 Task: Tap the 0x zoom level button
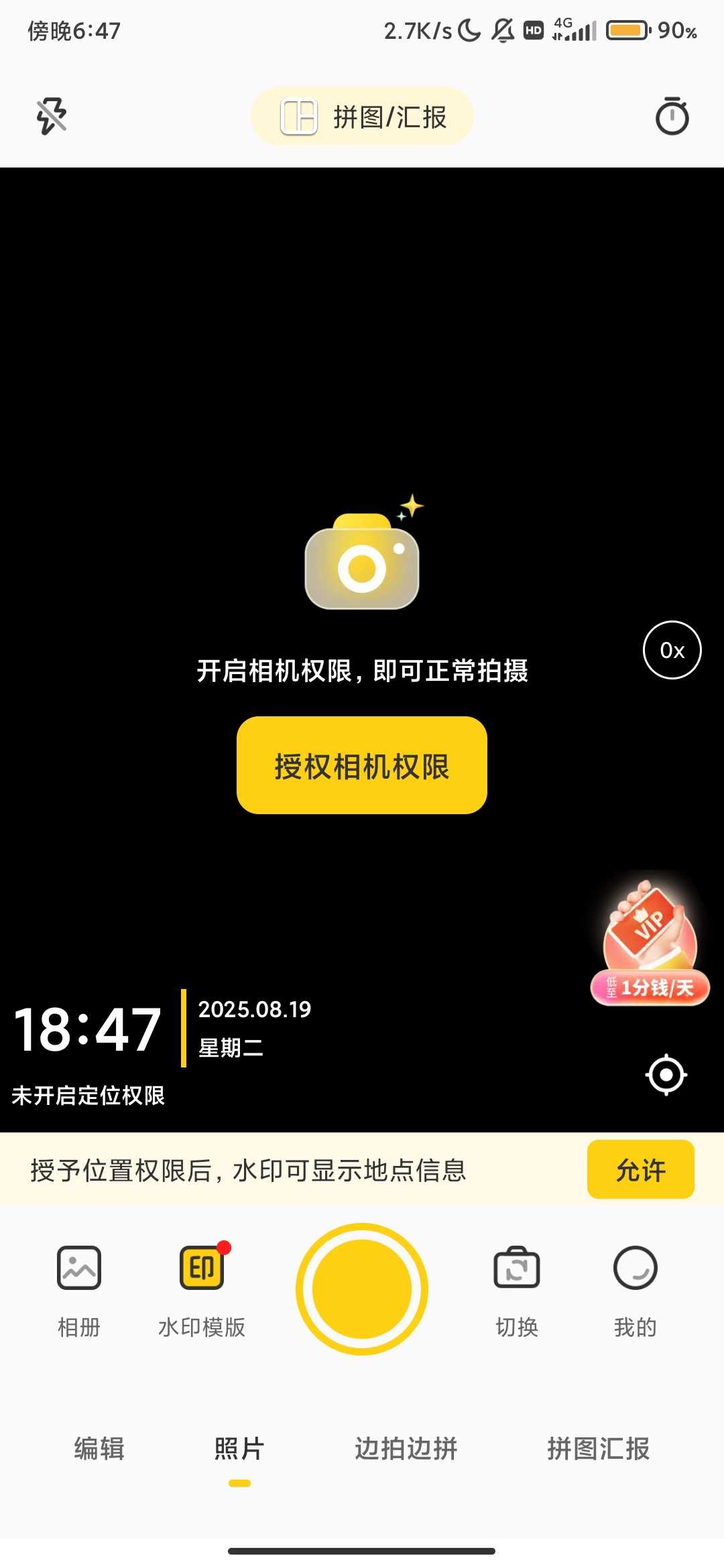pyautogui.click(x=672, y=650)
